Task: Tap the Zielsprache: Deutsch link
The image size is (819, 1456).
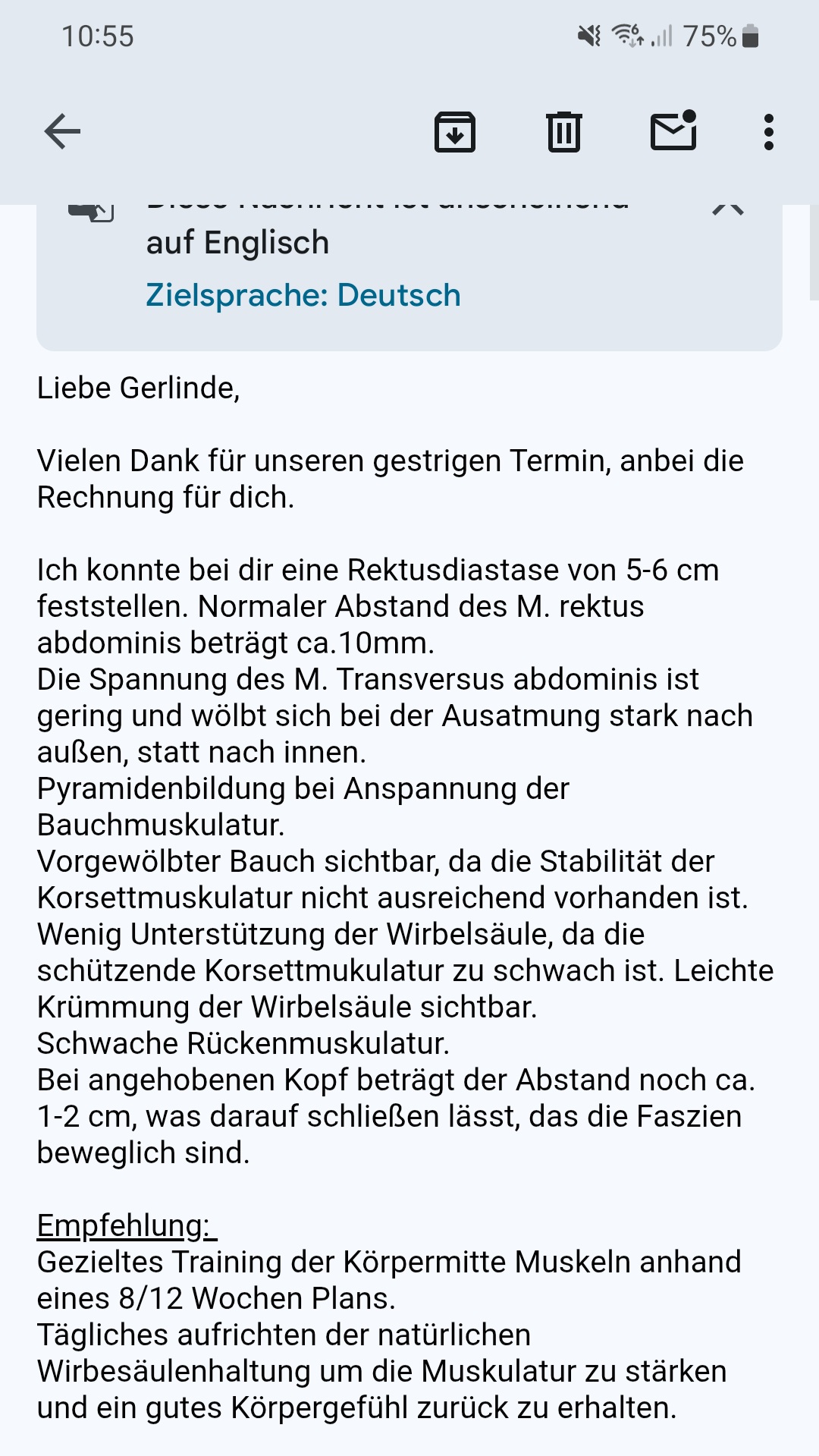Action: click(303, 295)
